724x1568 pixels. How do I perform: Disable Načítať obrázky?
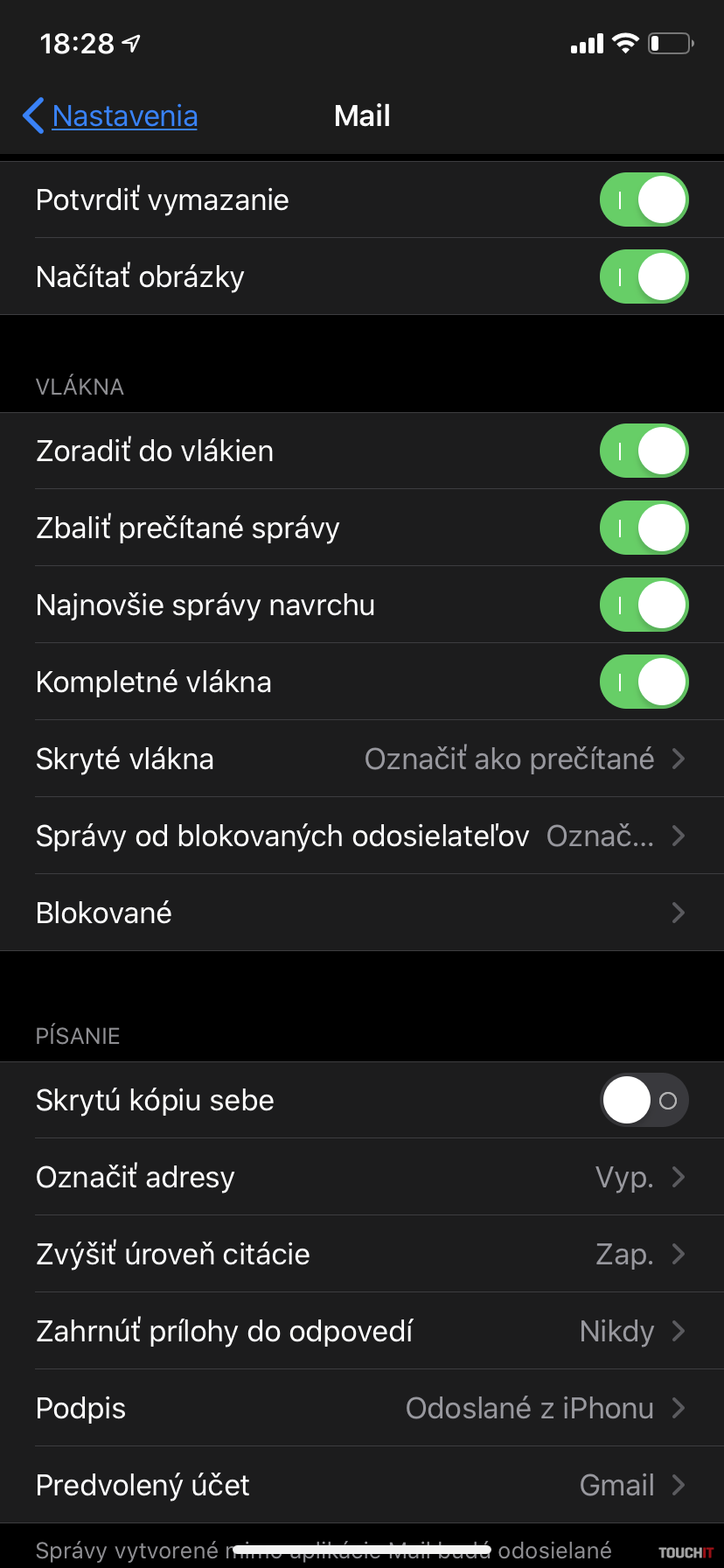[x=644, y=277]
